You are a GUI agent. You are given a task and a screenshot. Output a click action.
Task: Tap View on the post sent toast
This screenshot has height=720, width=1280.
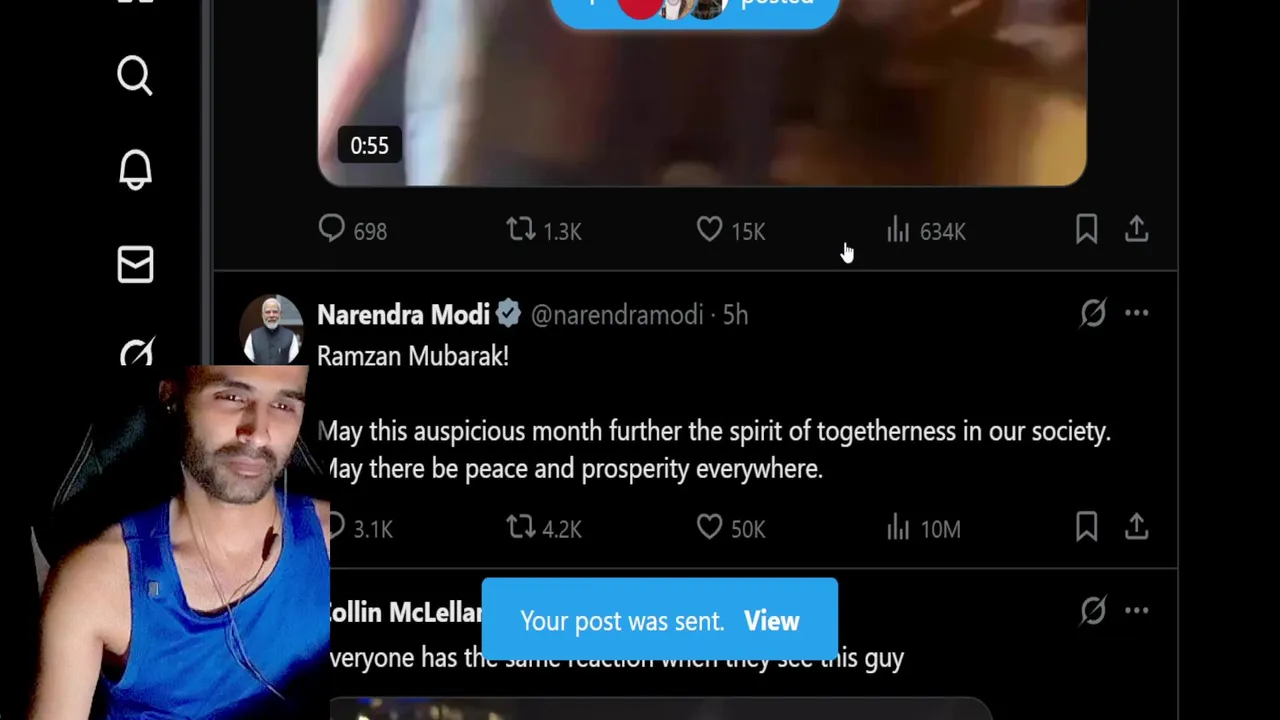(771, 621)
